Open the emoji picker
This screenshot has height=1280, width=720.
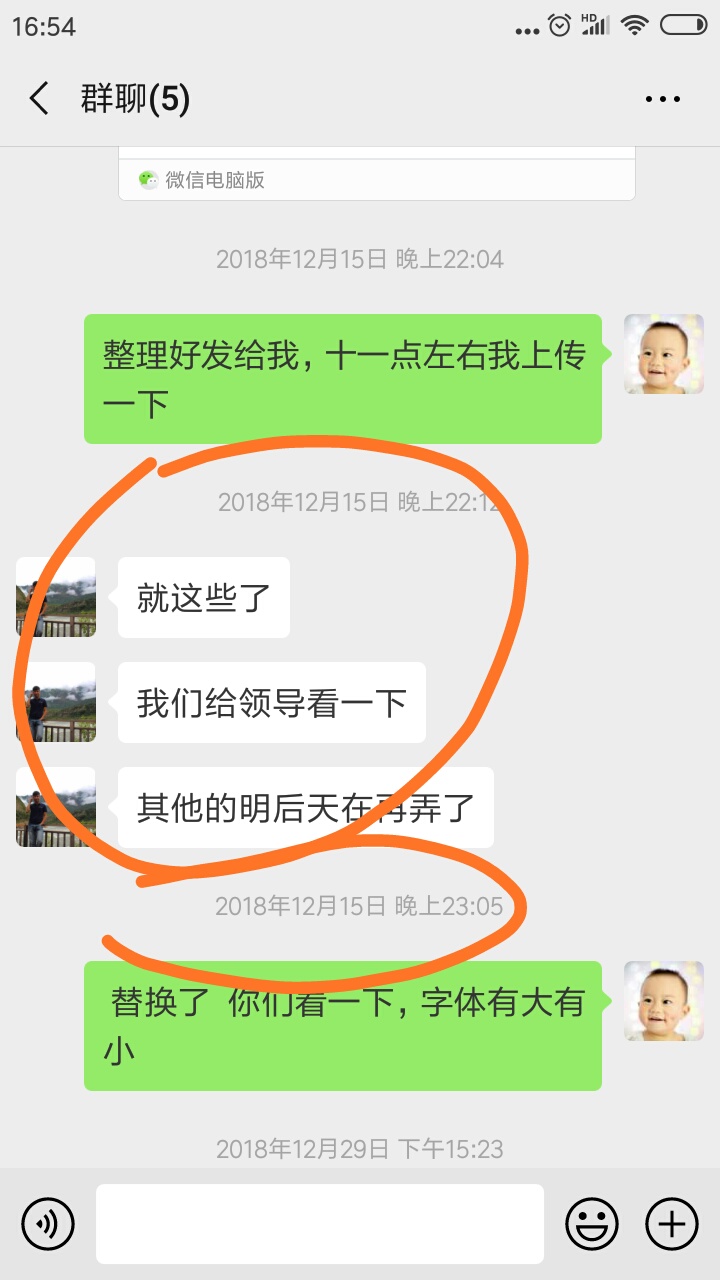click(592, 1223)
